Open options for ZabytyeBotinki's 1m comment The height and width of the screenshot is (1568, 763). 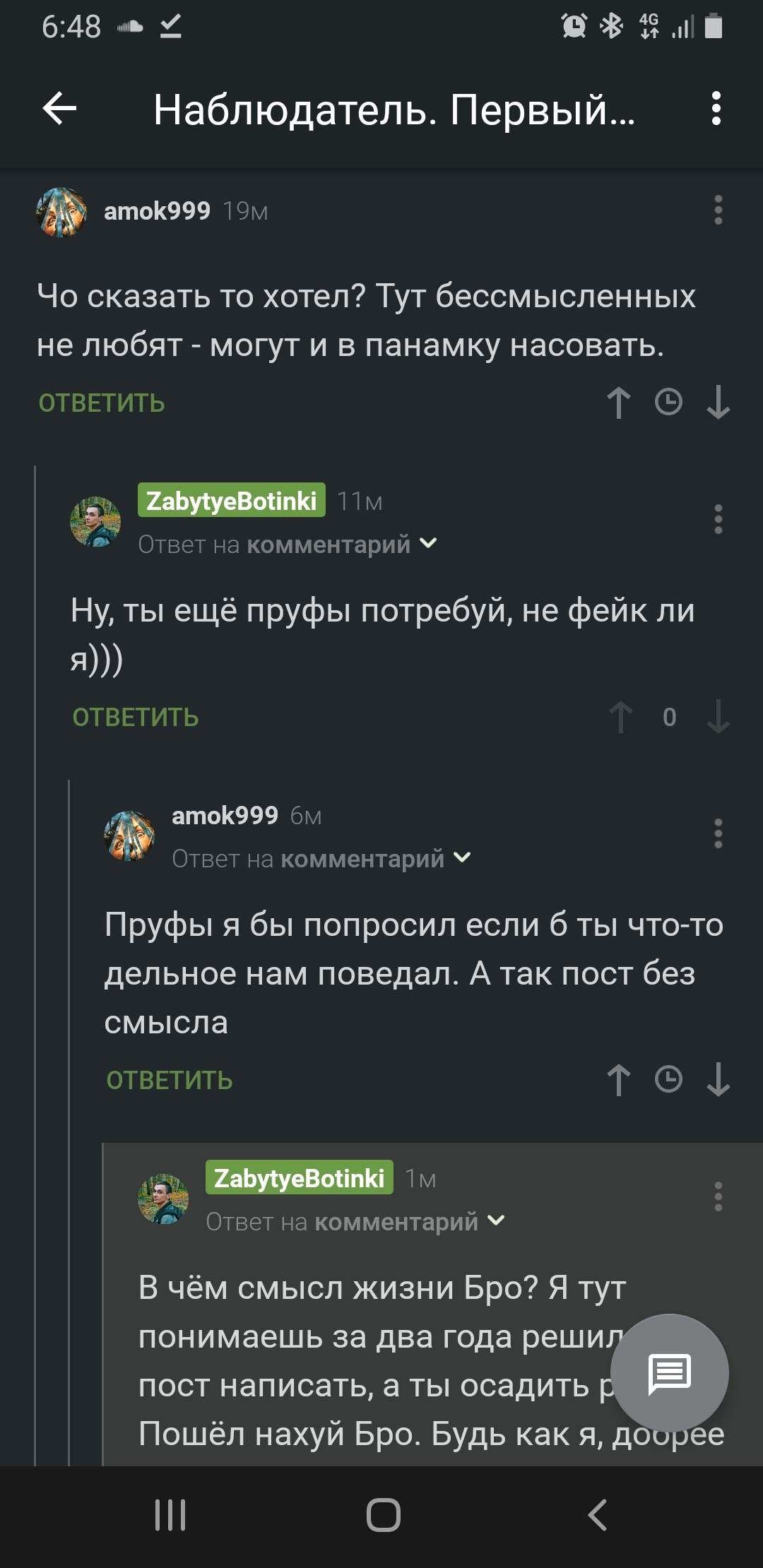click(x=718, y=1197)
